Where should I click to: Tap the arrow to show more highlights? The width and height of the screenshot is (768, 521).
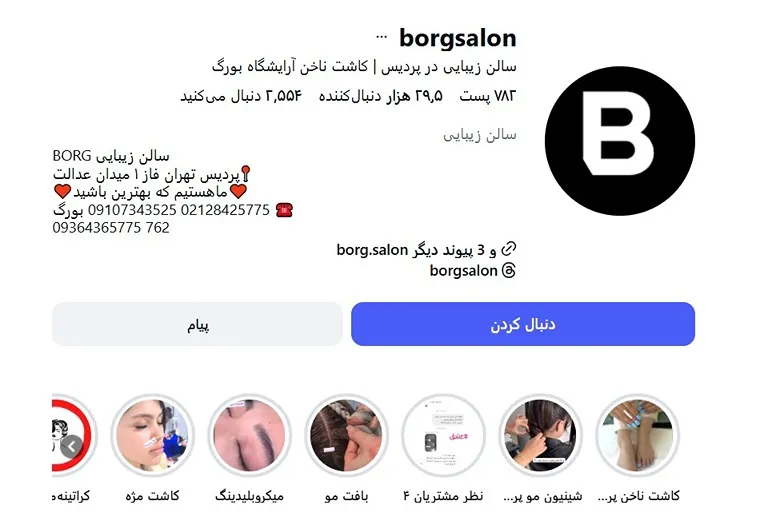coord(71,447)
